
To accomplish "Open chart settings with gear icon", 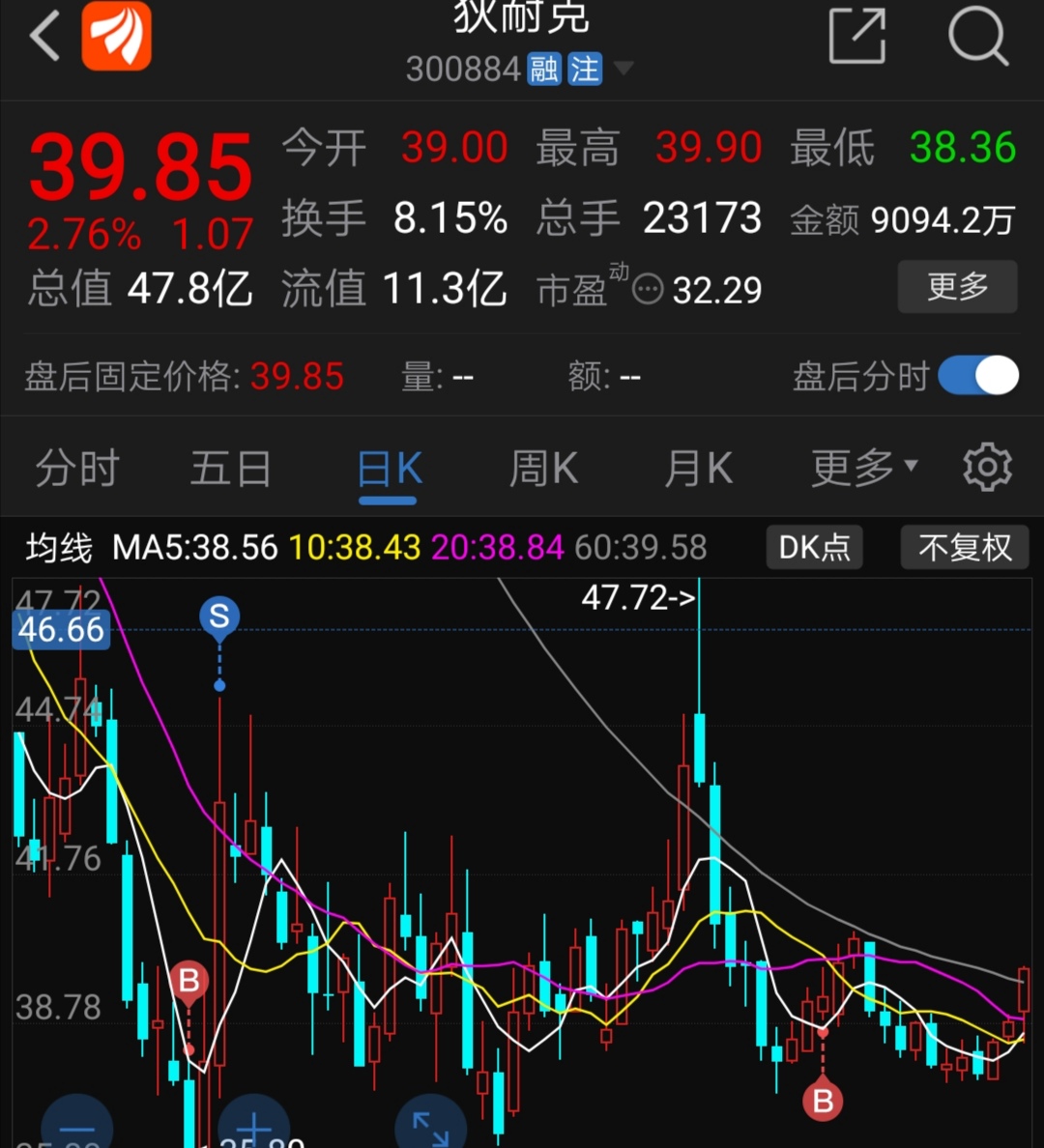I will 987,467.
